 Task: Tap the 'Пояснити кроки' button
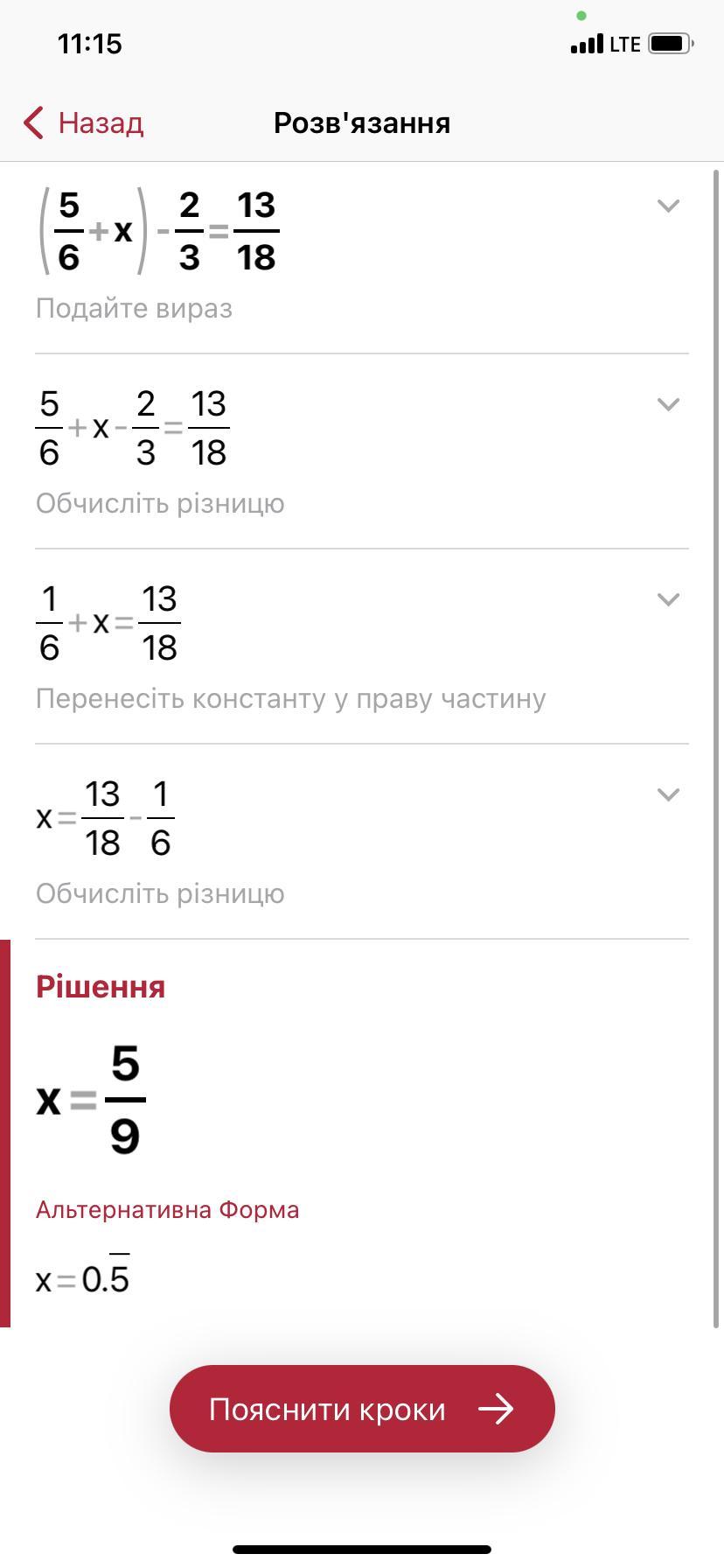point(362,1409)
